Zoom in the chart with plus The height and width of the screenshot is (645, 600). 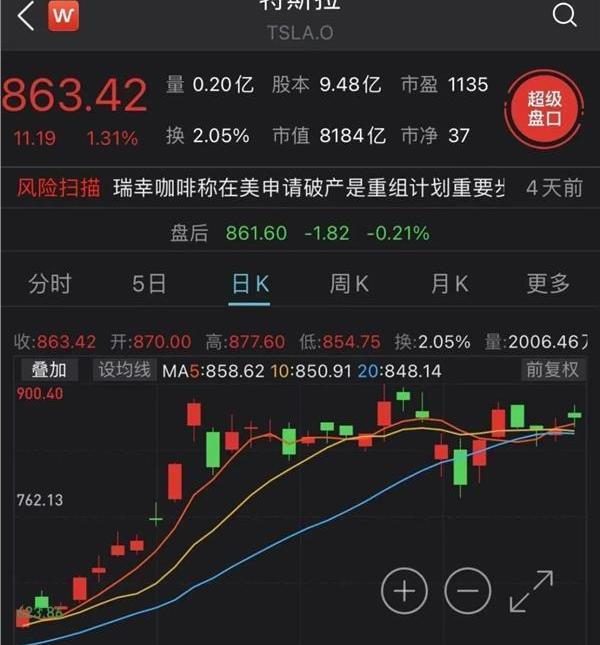pos(404,591)
